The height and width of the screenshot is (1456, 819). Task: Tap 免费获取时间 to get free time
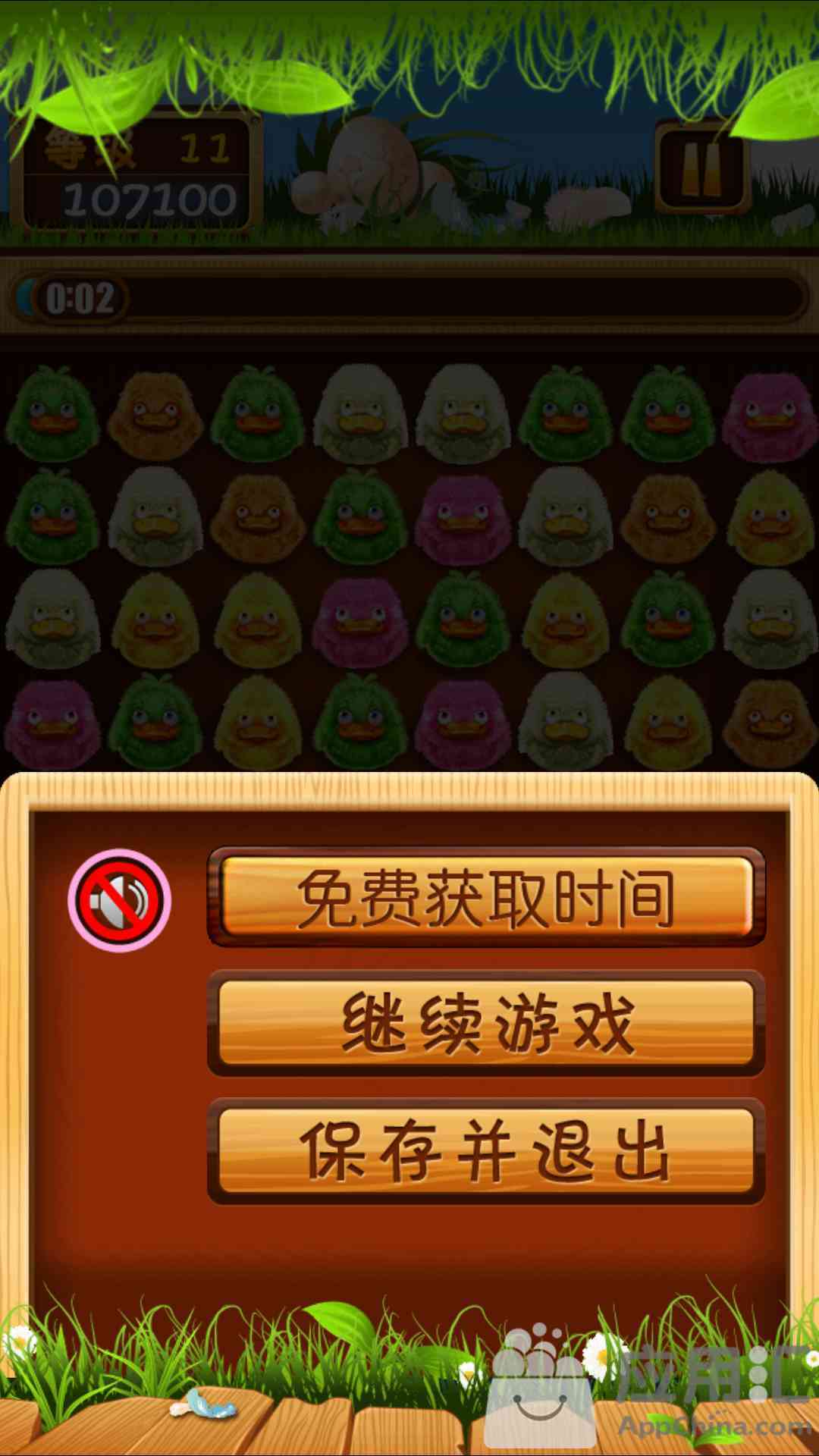486,897
